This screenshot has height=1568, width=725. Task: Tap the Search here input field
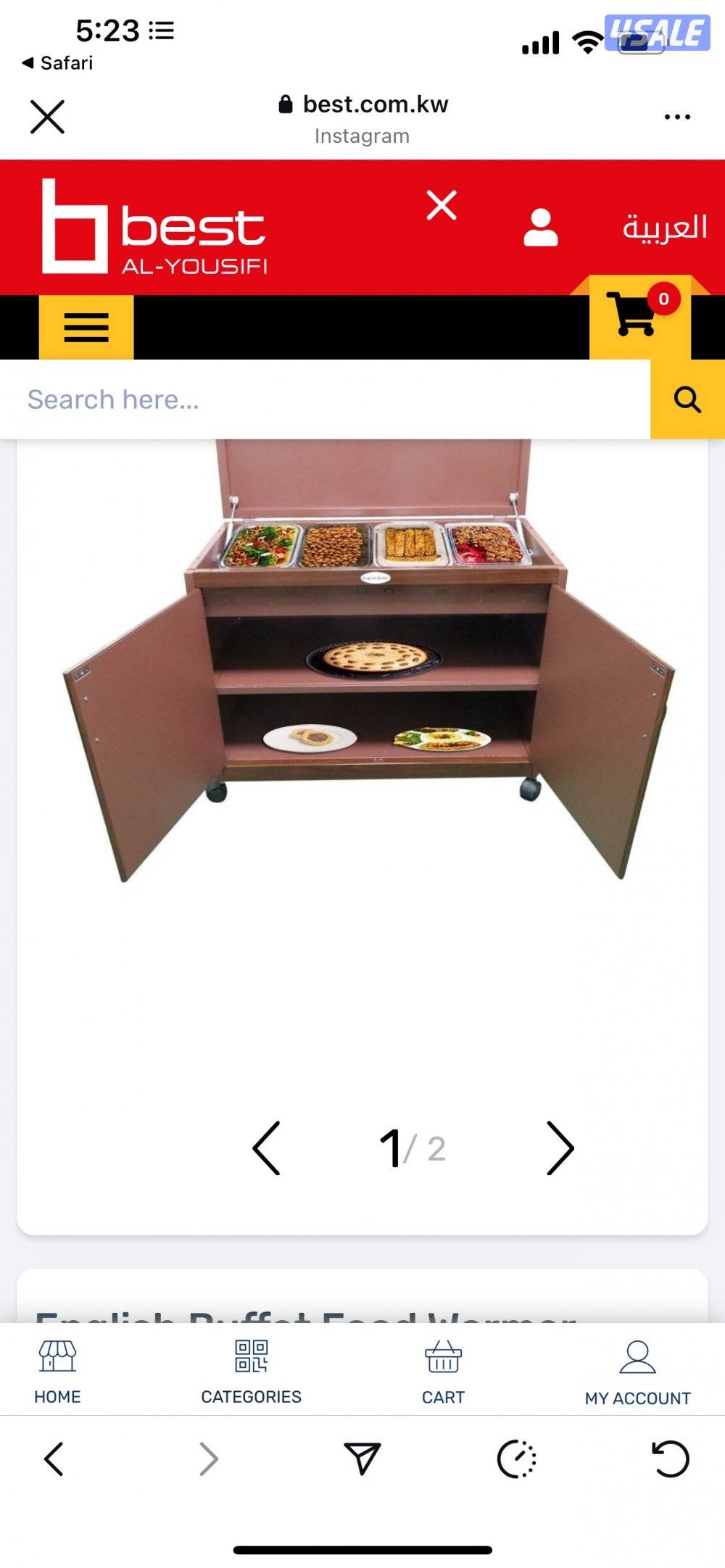coord(290,398)
